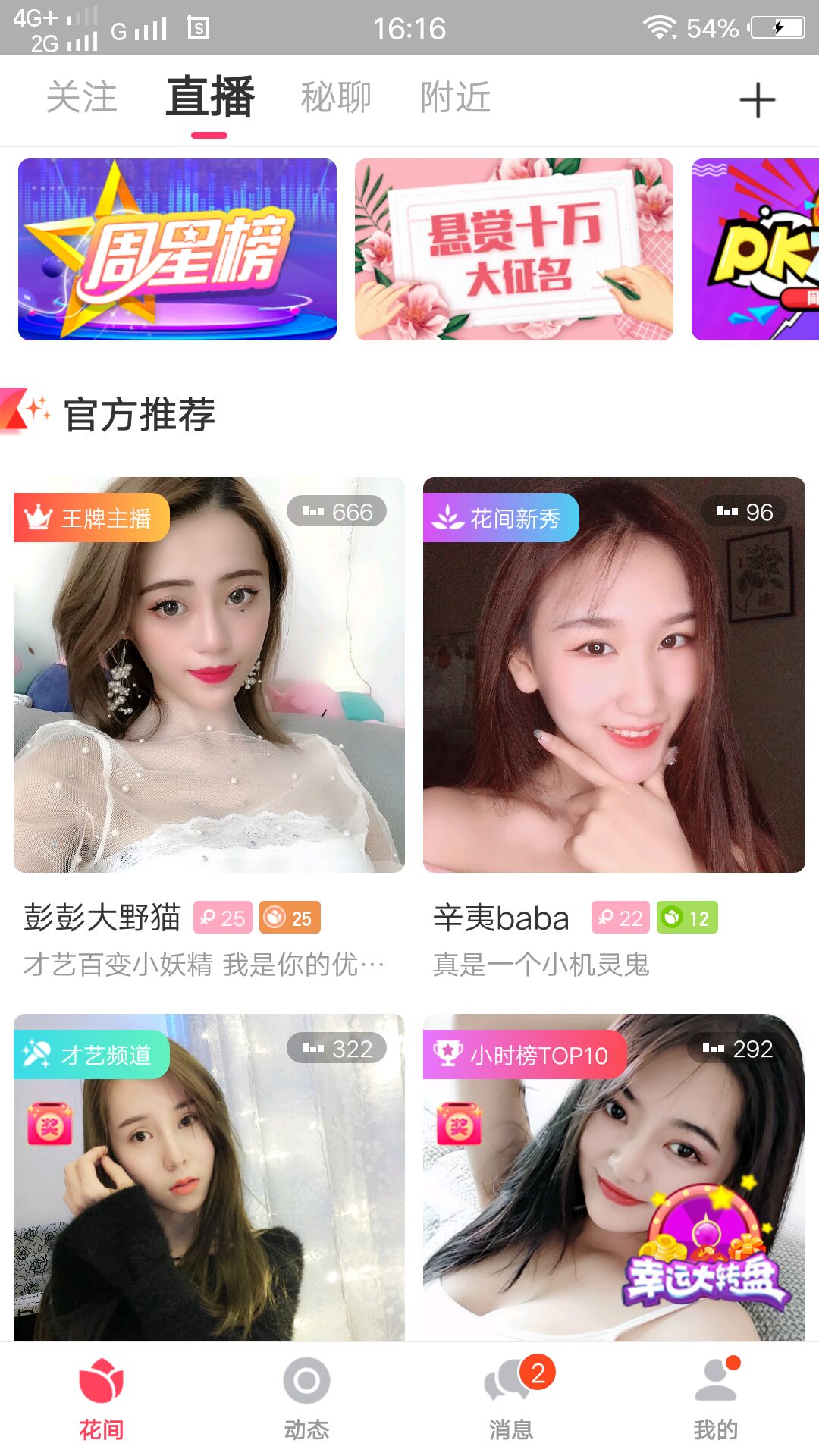Switch to the 附近 tab

(x=456, y=98)
